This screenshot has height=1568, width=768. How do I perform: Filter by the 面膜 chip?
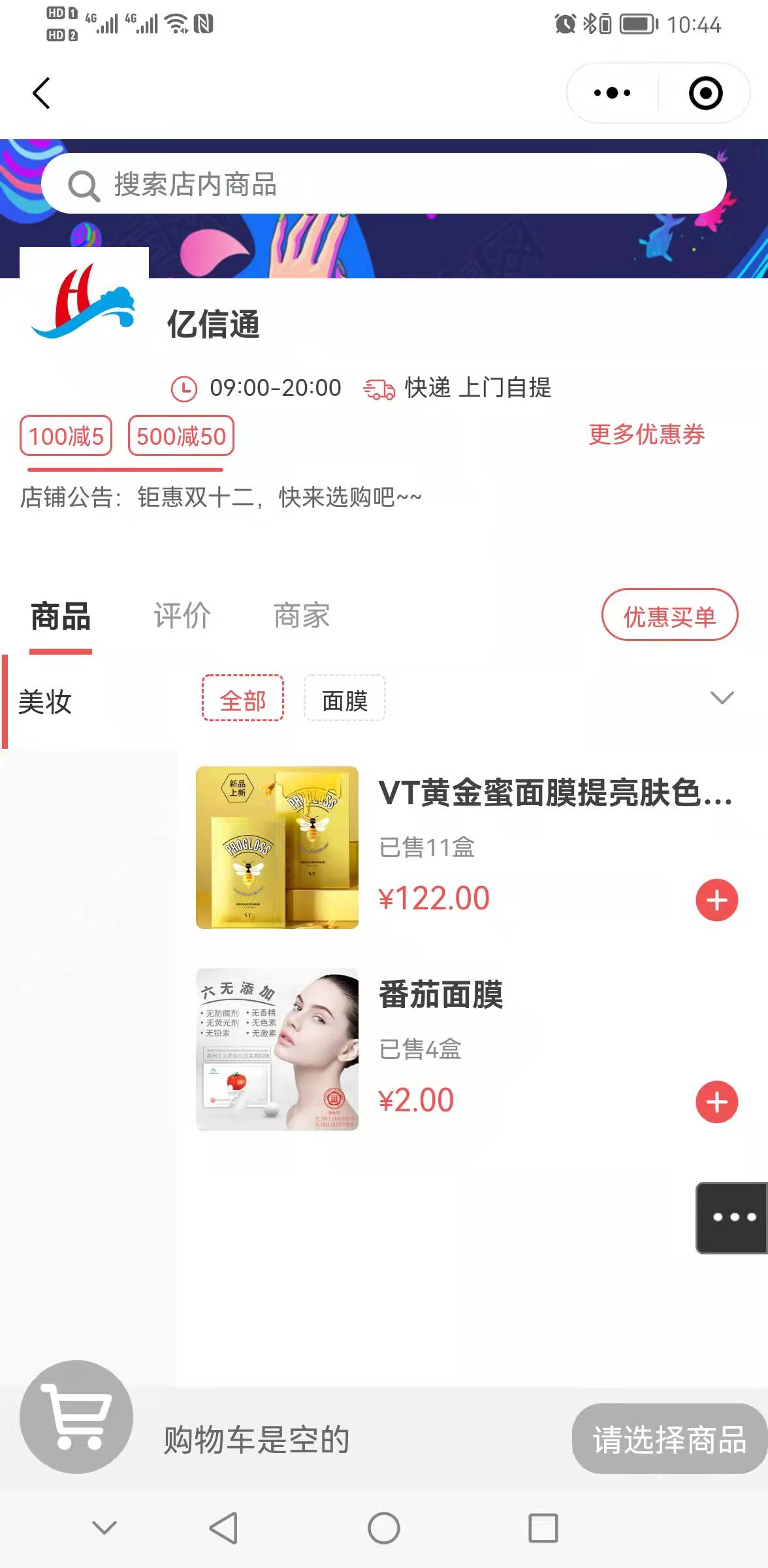pyautogui.click(x=345, y=700)
